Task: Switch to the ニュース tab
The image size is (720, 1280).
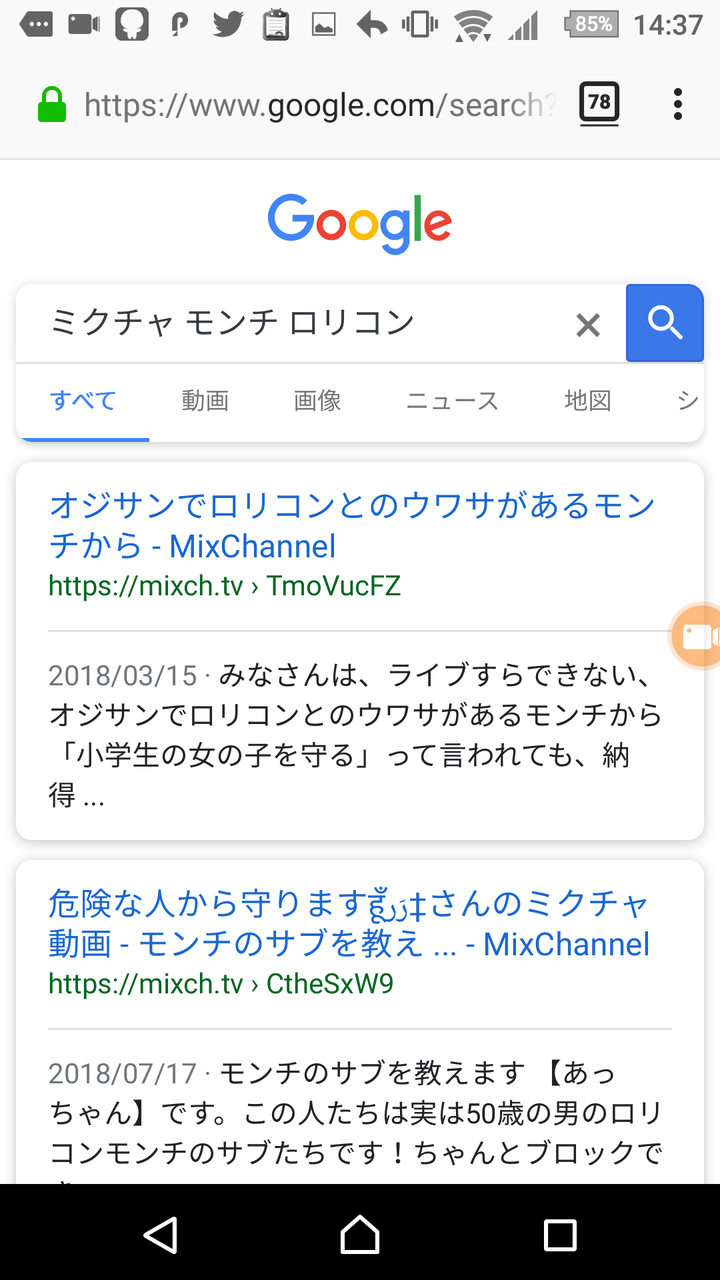Action: click(452, 401)
